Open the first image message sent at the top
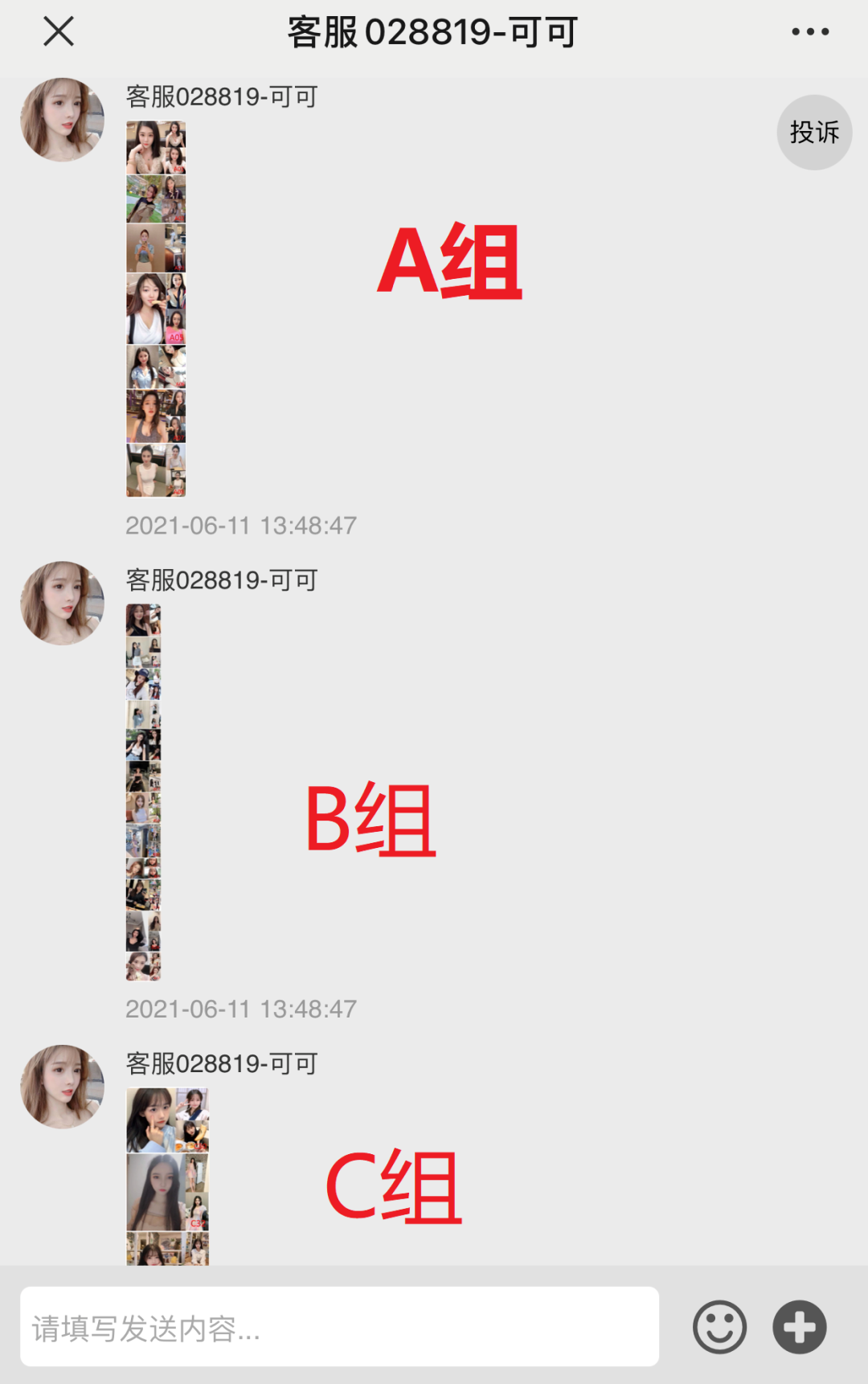 coord(156,309)
